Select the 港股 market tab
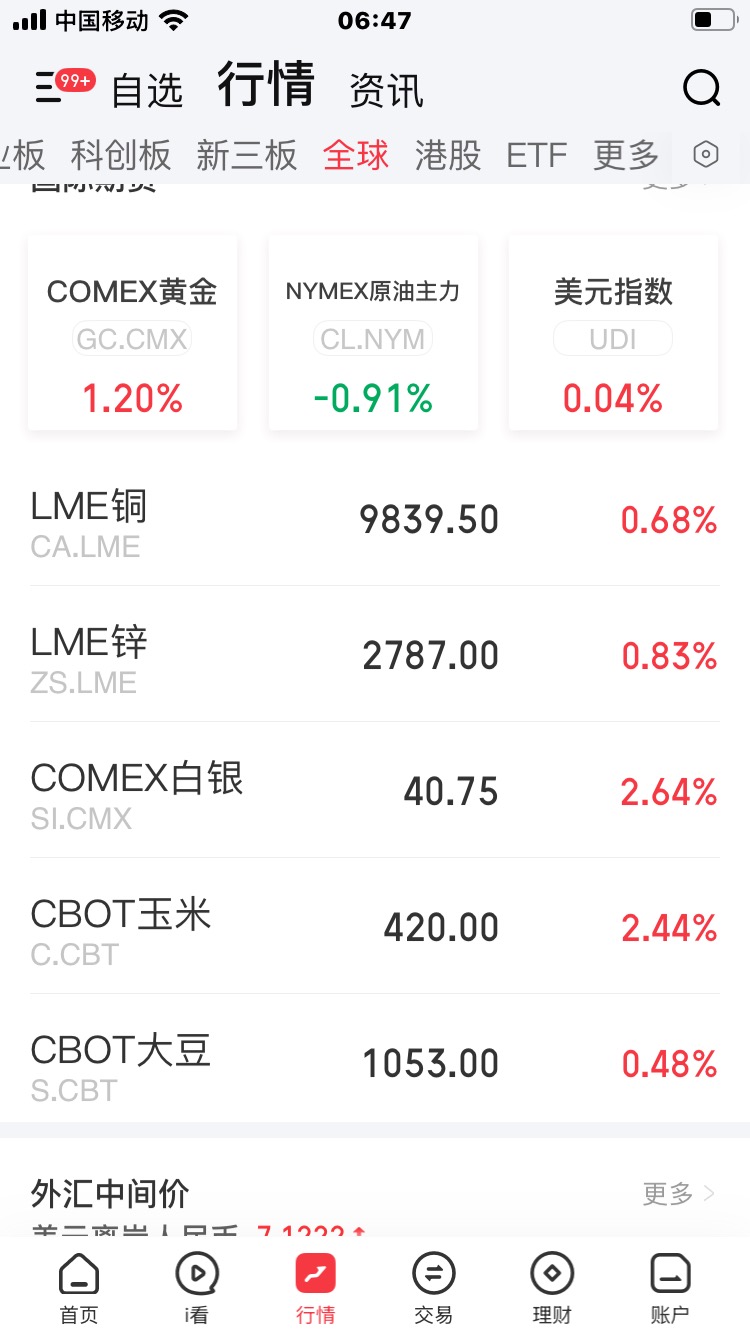Viewport: 750px width, 1334px height. pyautogui.click(x=448, y=156)
